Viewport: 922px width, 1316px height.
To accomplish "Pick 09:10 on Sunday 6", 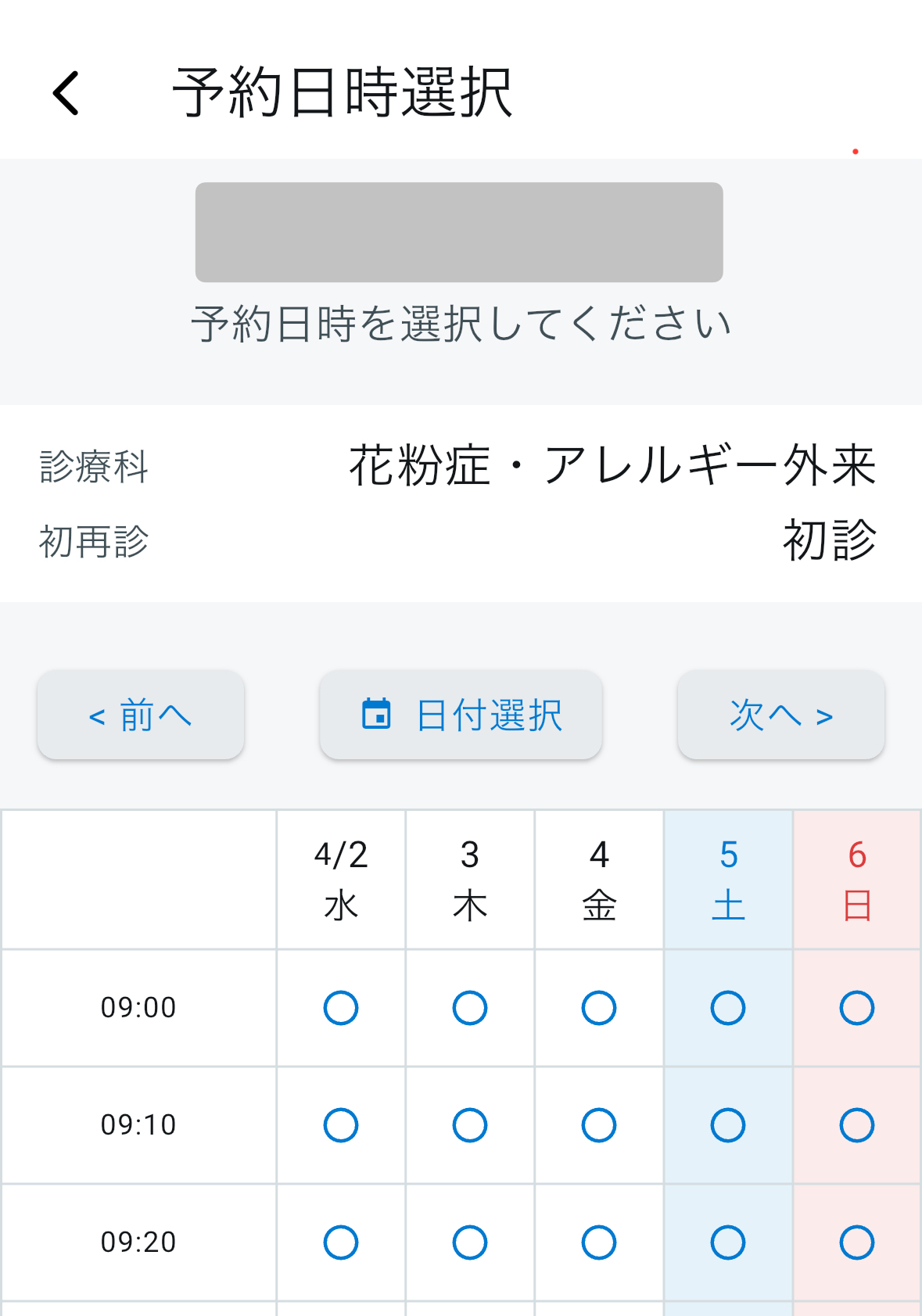I will point(857,1125).
